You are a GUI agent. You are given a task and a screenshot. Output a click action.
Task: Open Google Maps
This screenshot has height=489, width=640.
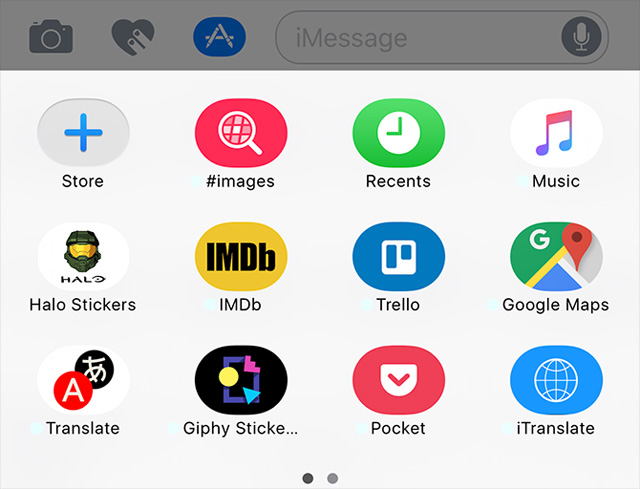coord(556,257)
